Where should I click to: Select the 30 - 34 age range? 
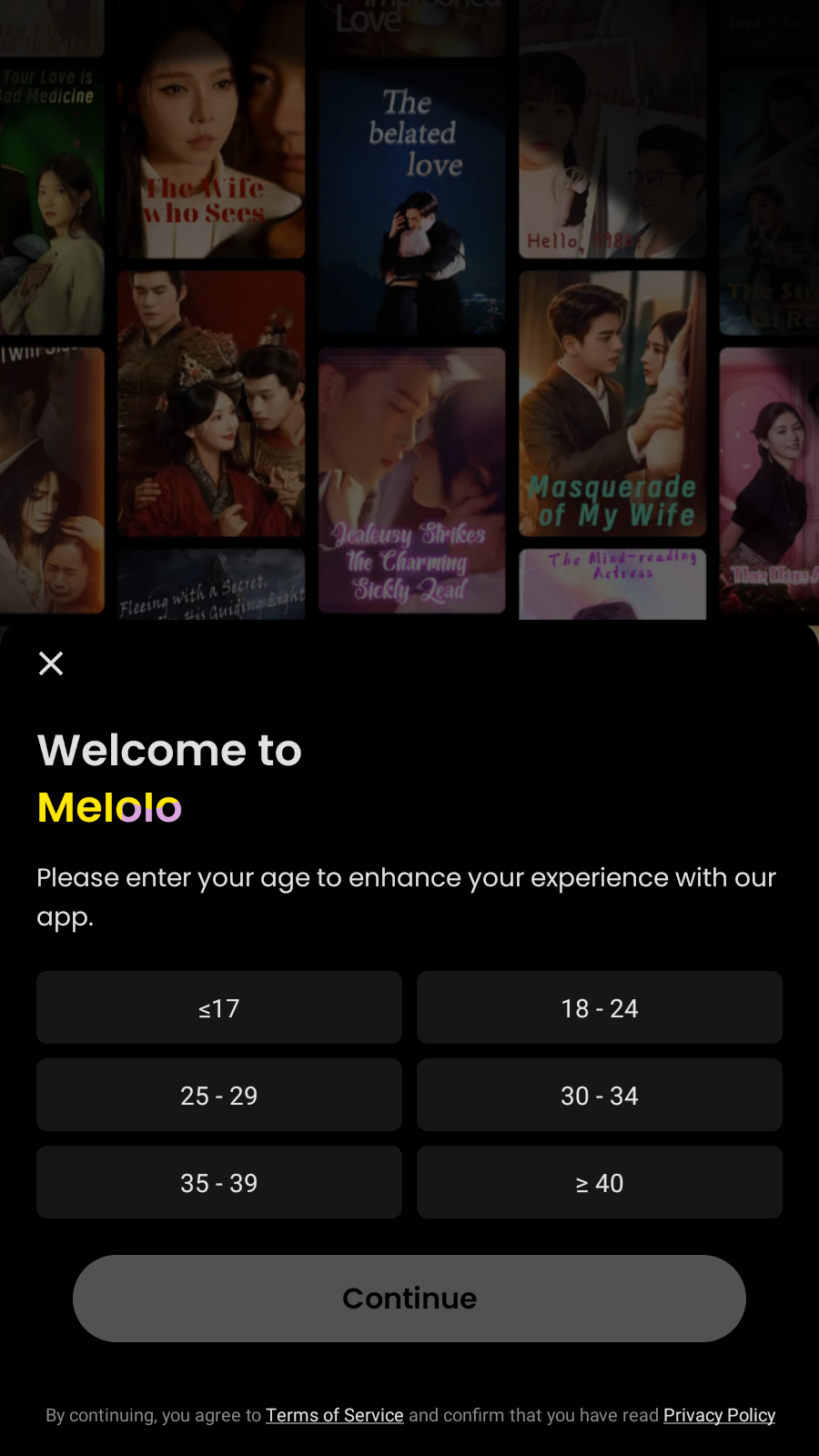point(599,1095)
